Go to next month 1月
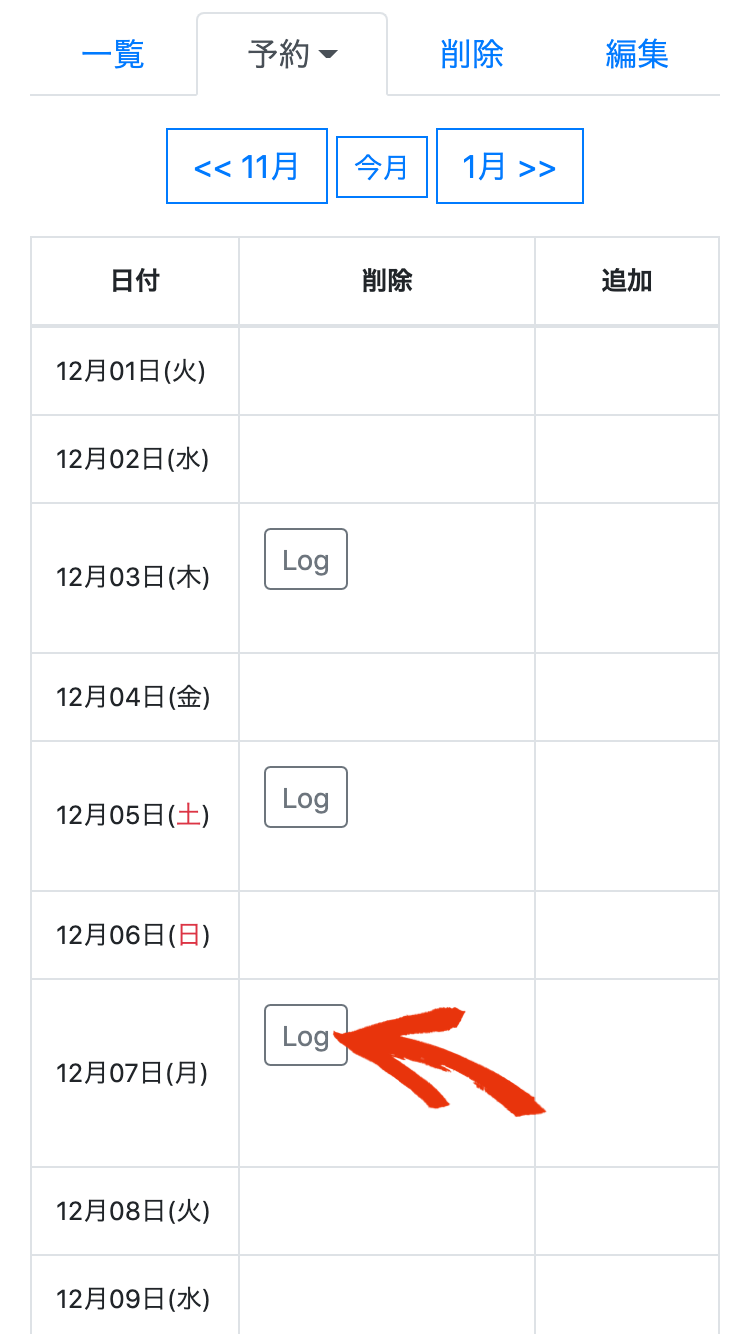The width and height of the screenshot is (750, 1334). (510, 166)
